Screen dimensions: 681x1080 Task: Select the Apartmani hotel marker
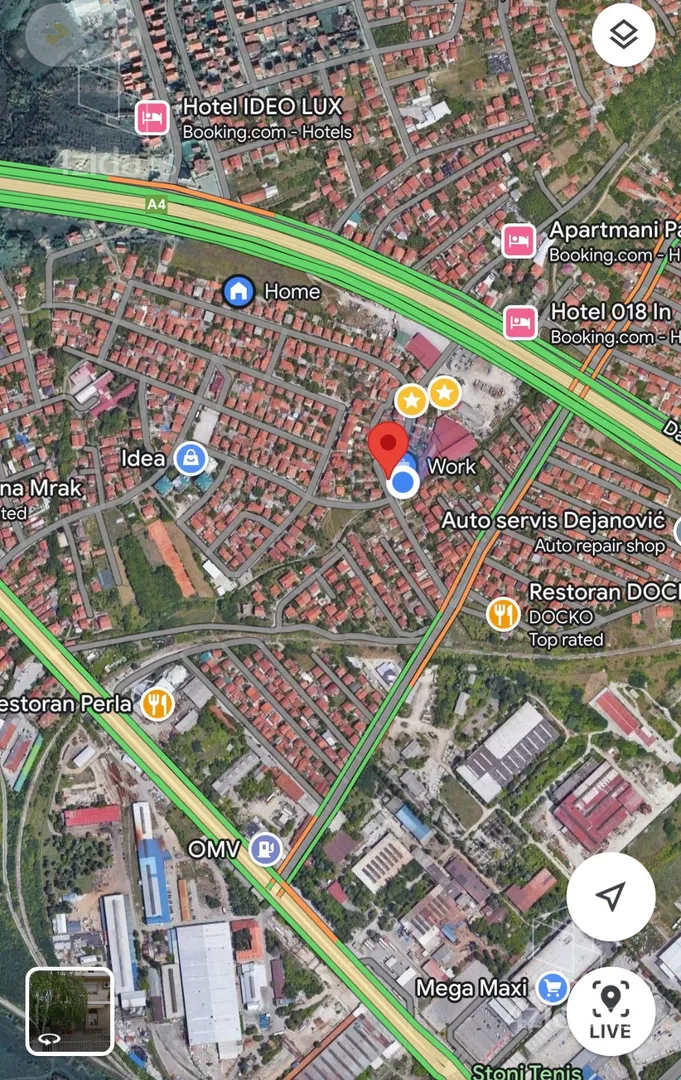point(517,240)
